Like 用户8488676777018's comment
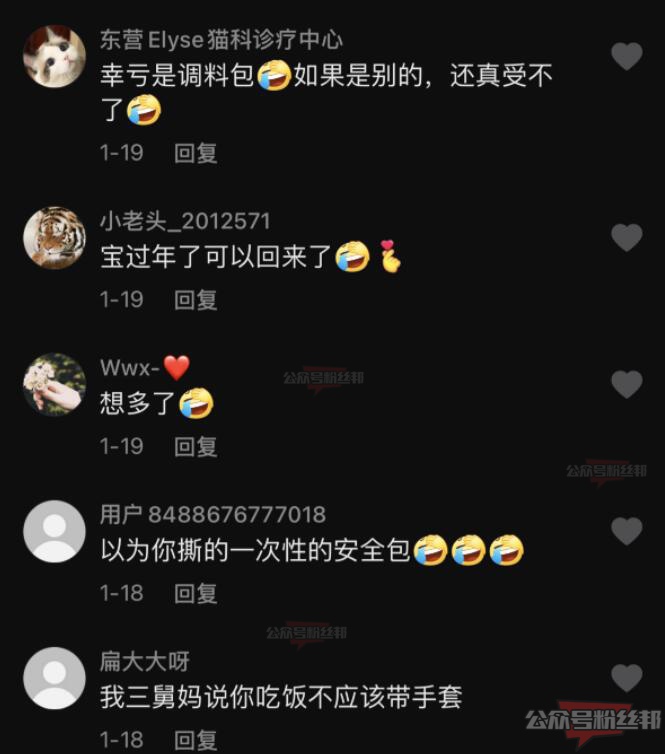 click(627, 531)
